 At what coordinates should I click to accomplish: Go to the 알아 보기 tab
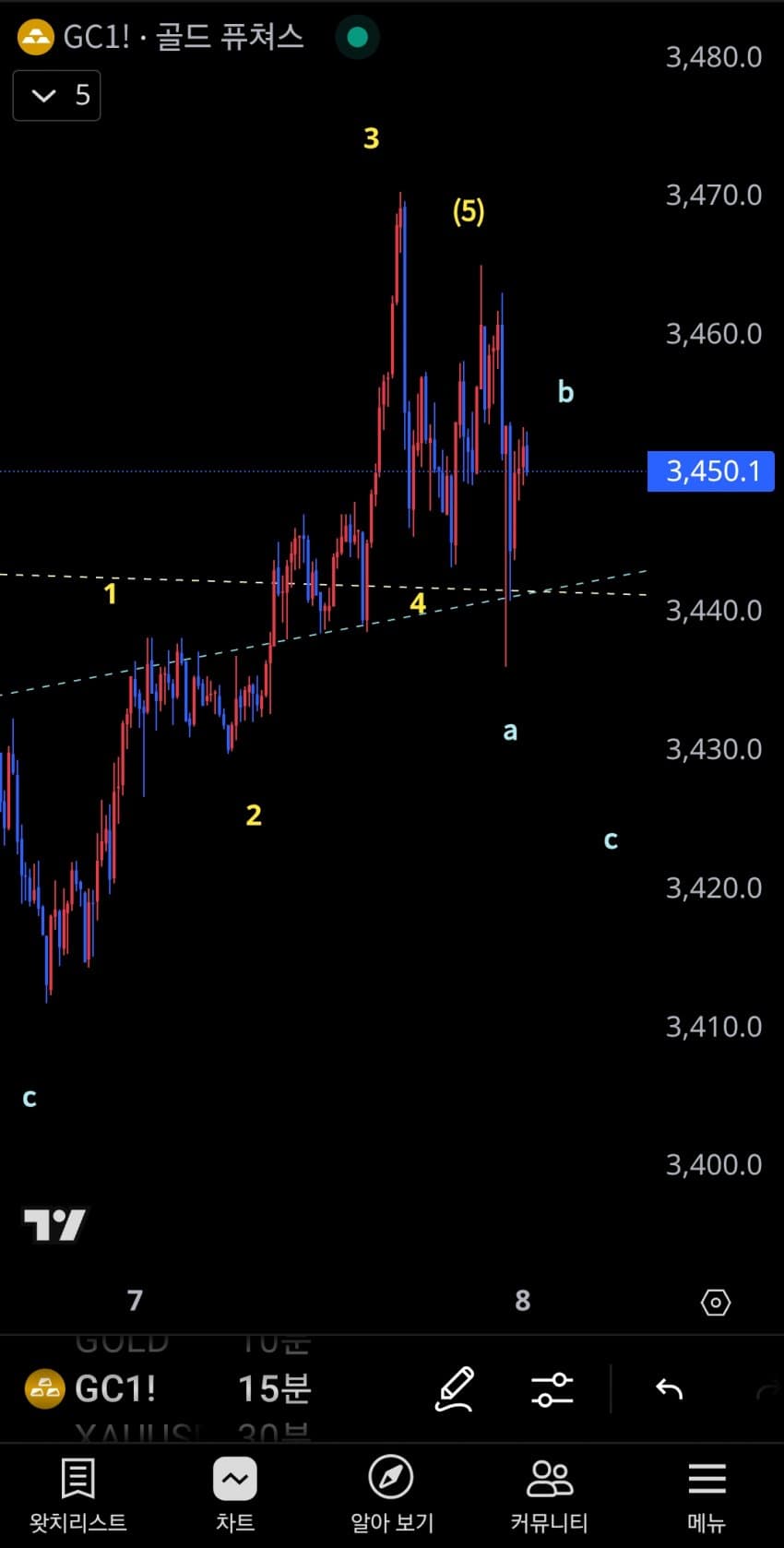pos(391,1494)
